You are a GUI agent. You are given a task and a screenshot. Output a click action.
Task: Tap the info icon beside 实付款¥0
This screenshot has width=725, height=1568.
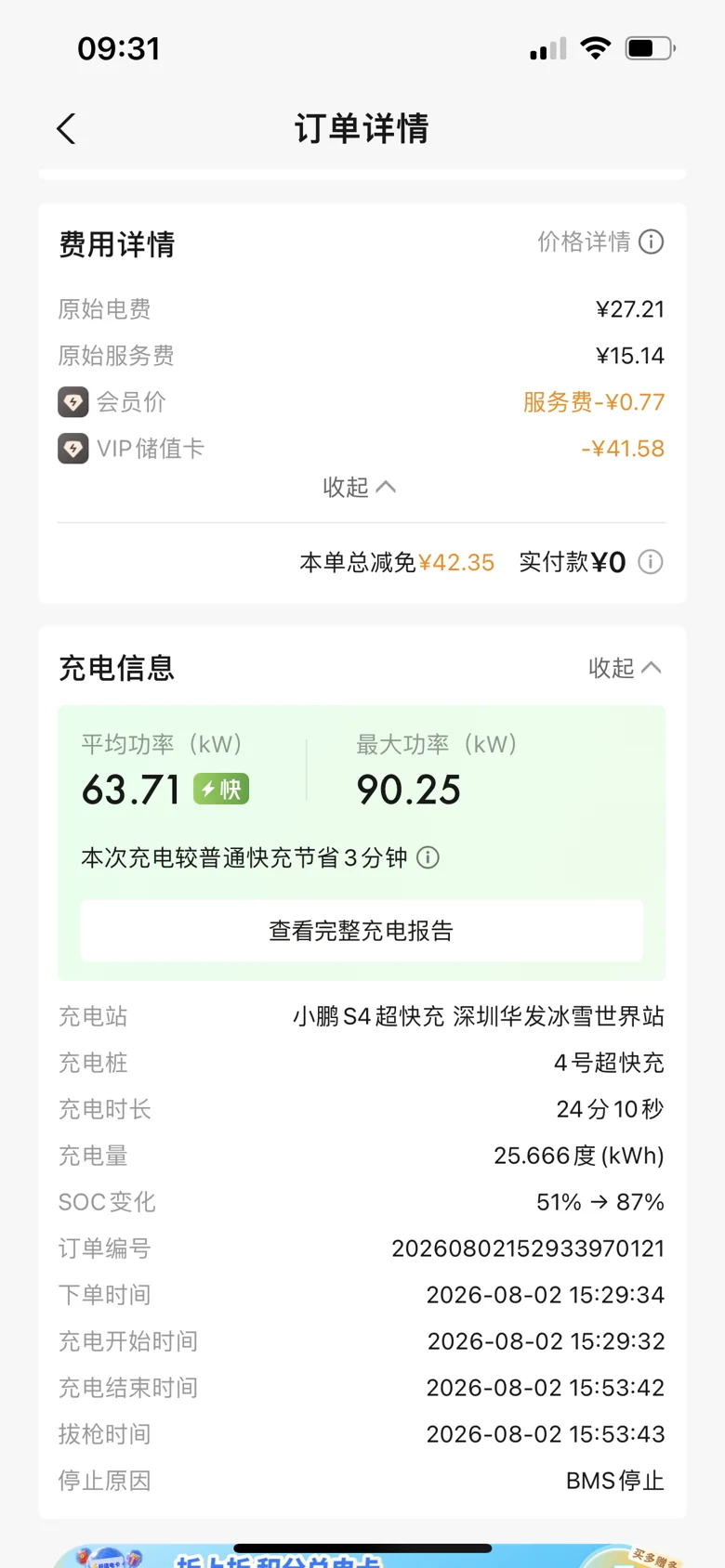coord(651,562)
